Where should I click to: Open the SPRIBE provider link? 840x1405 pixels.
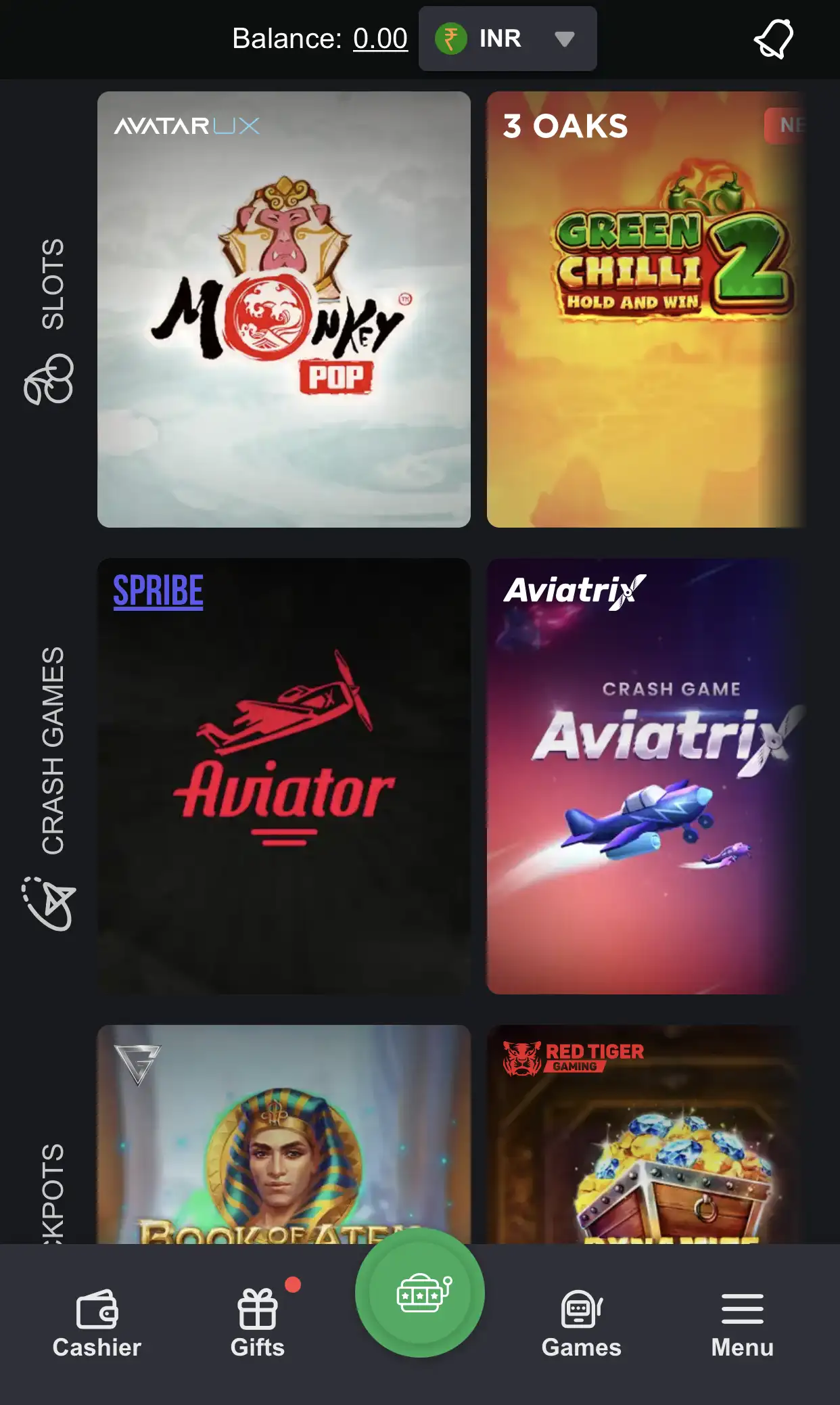(x=158, y=592)
